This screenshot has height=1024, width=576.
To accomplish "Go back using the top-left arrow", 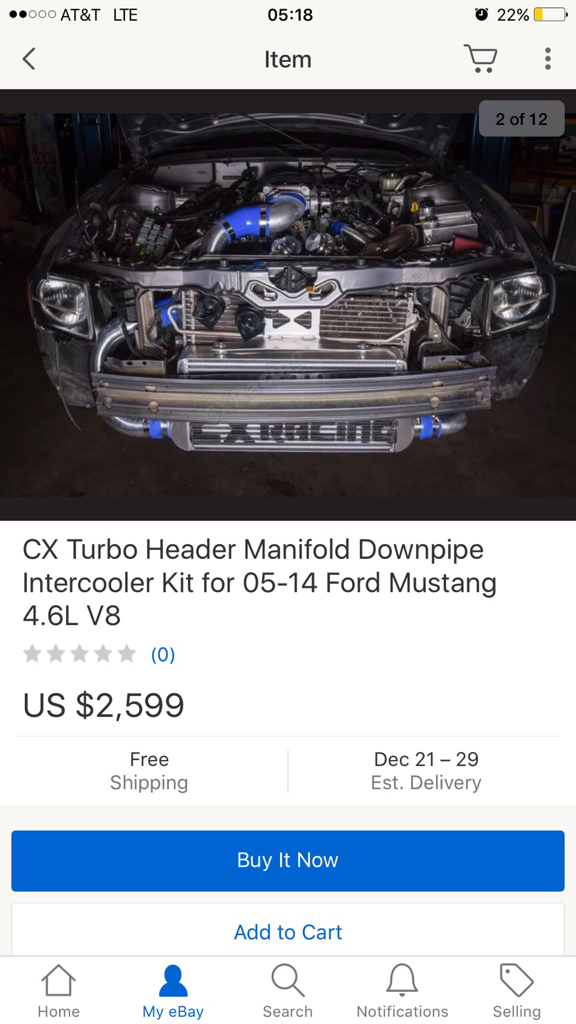I will coord(29,59).
